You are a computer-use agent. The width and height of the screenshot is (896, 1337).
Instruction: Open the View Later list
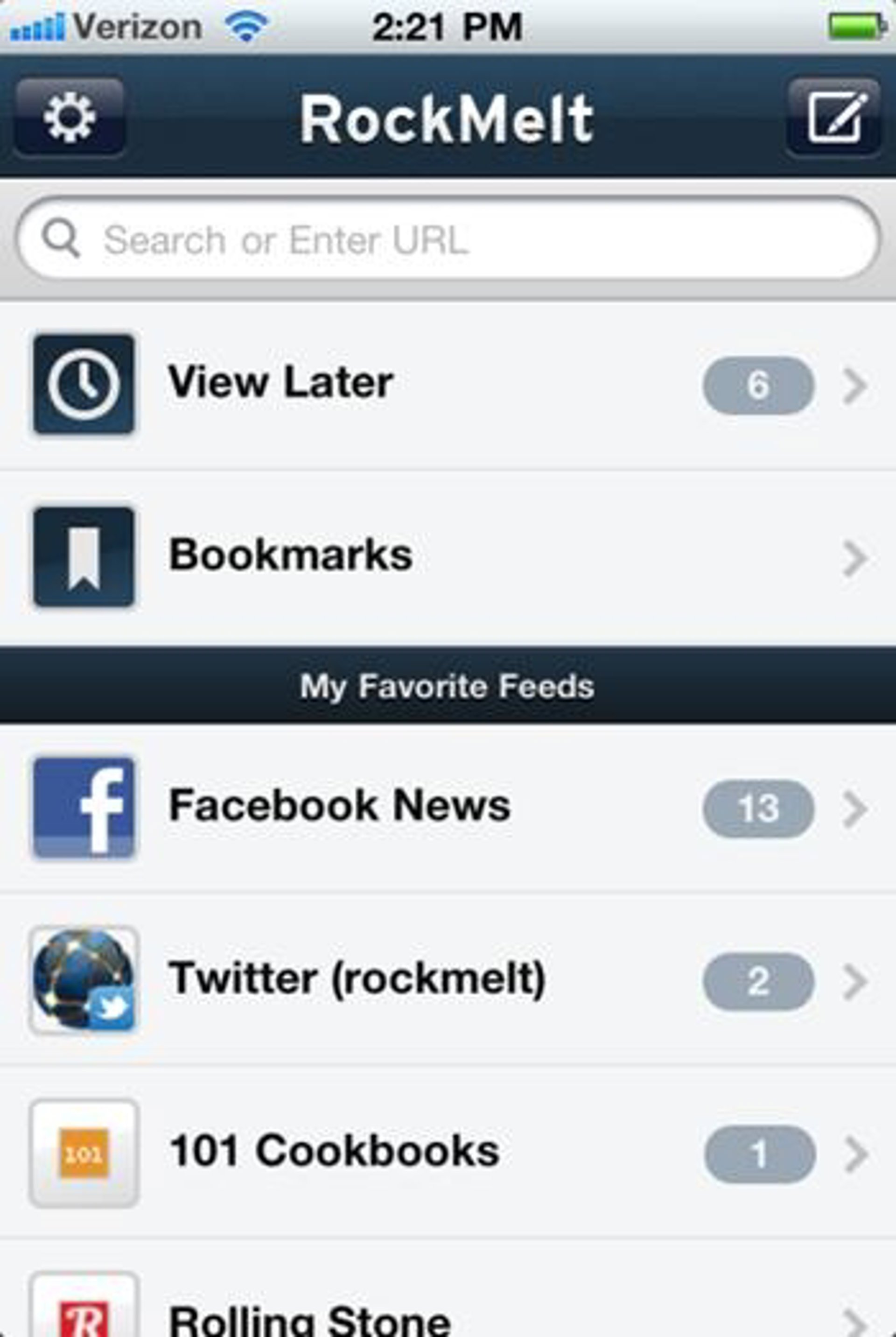tap(448, 384)
